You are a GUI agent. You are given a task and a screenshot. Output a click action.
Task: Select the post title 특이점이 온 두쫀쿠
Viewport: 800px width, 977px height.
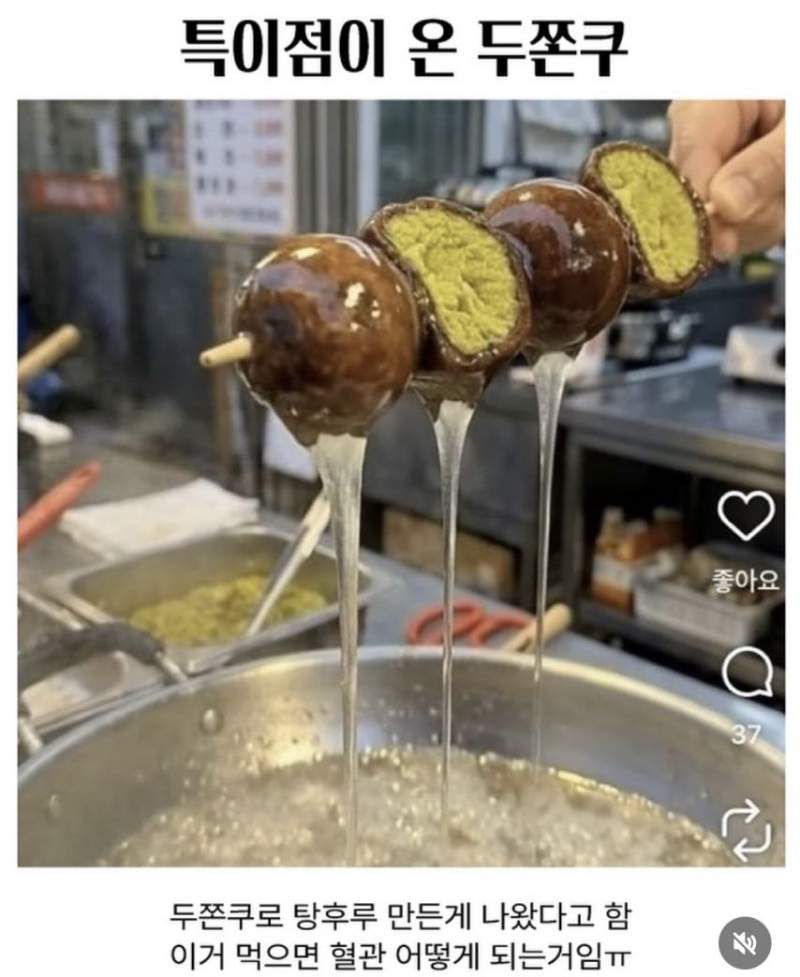point(398,45)
